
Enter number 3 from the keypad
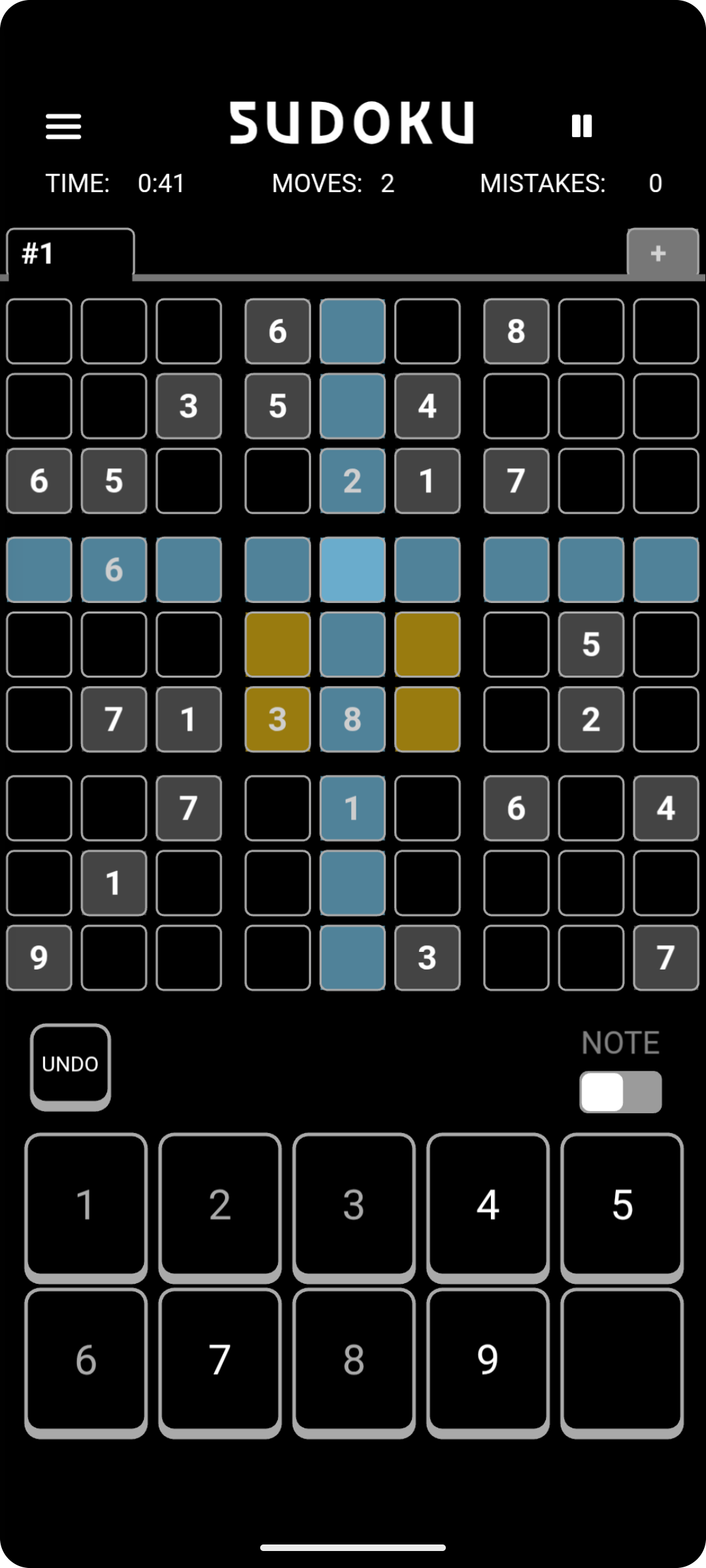click(354, 1205)
